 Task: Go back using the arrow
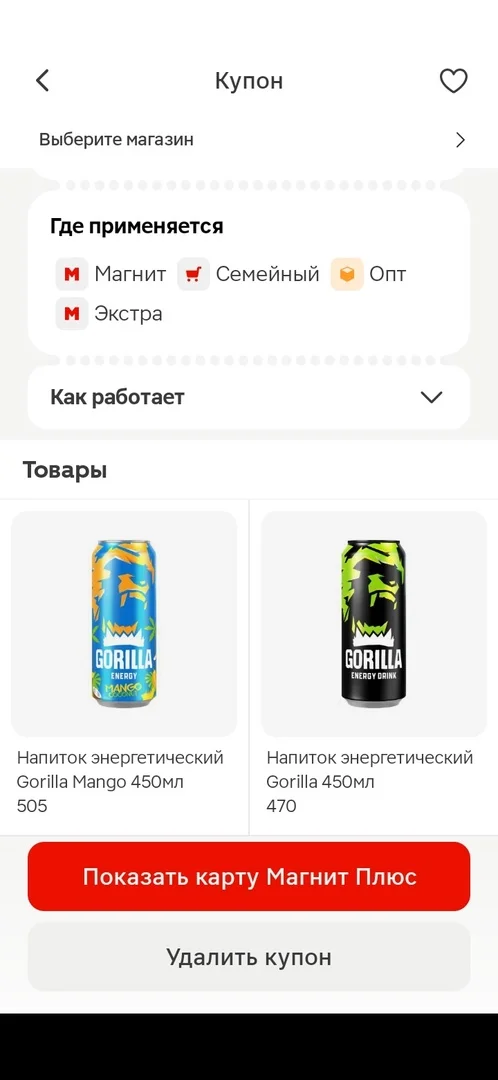coord(43,81)
